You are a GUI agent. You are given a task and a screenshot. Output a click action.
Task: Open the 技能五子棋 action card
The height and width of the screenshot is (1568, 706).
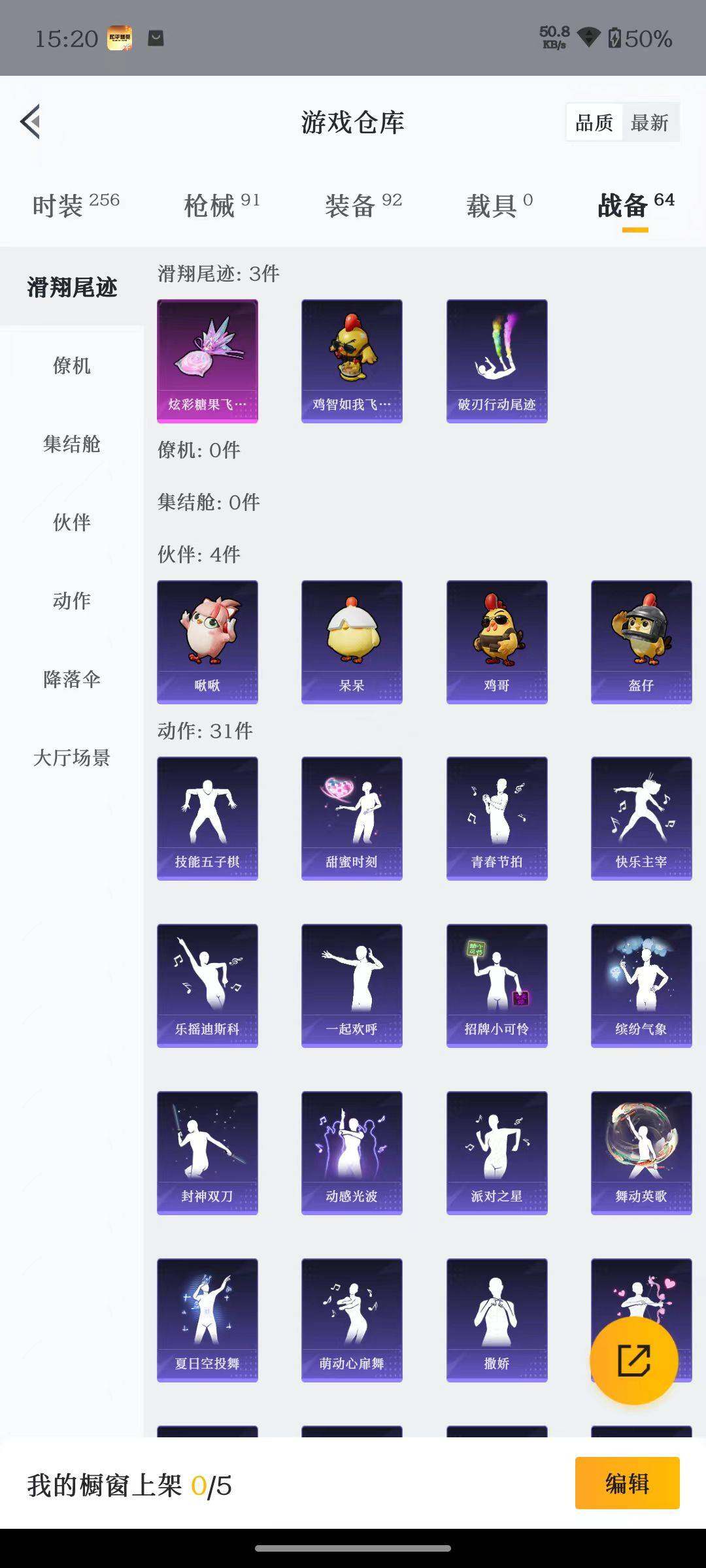tap(207, 818)
